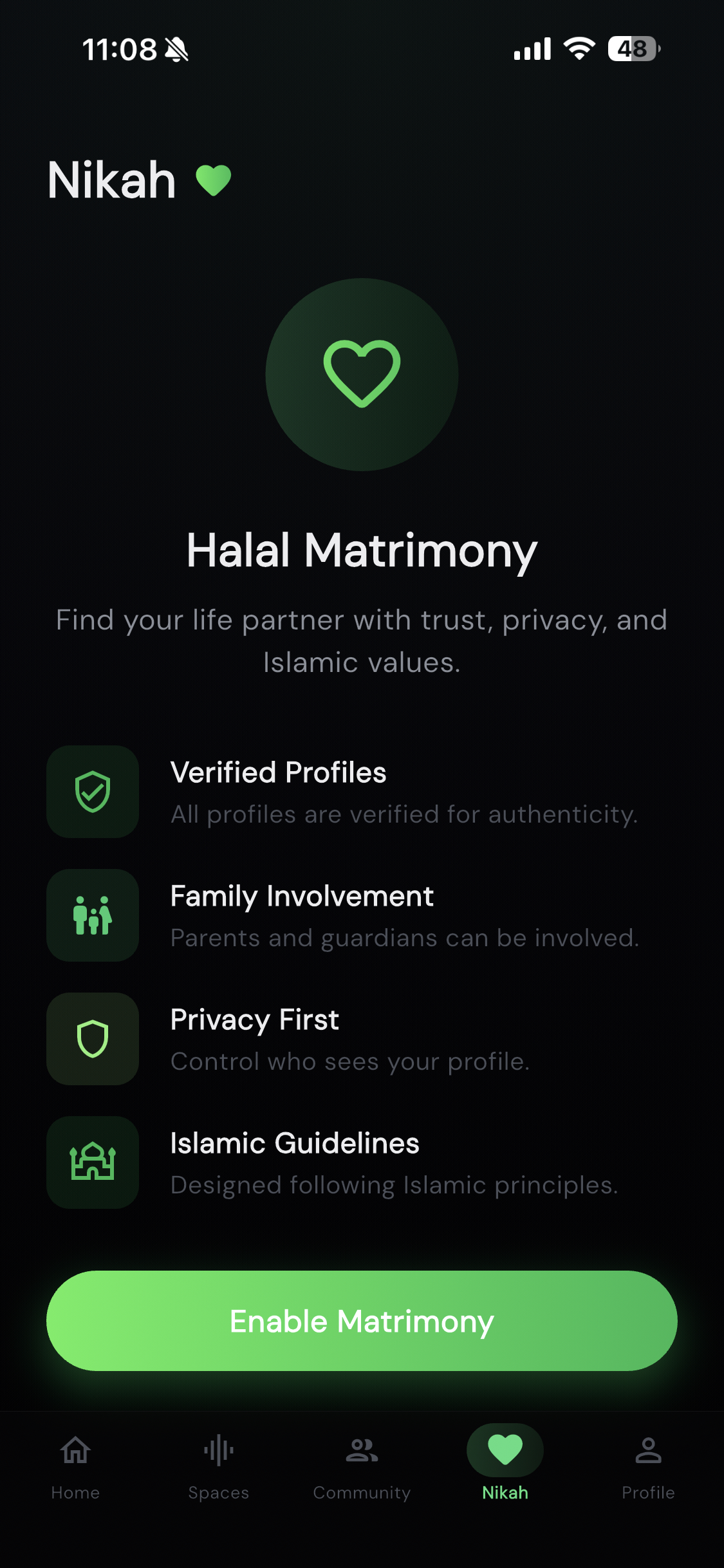Enable Matrimony with the green button
Screen dimensions: 724x1568
point(362,1321)
